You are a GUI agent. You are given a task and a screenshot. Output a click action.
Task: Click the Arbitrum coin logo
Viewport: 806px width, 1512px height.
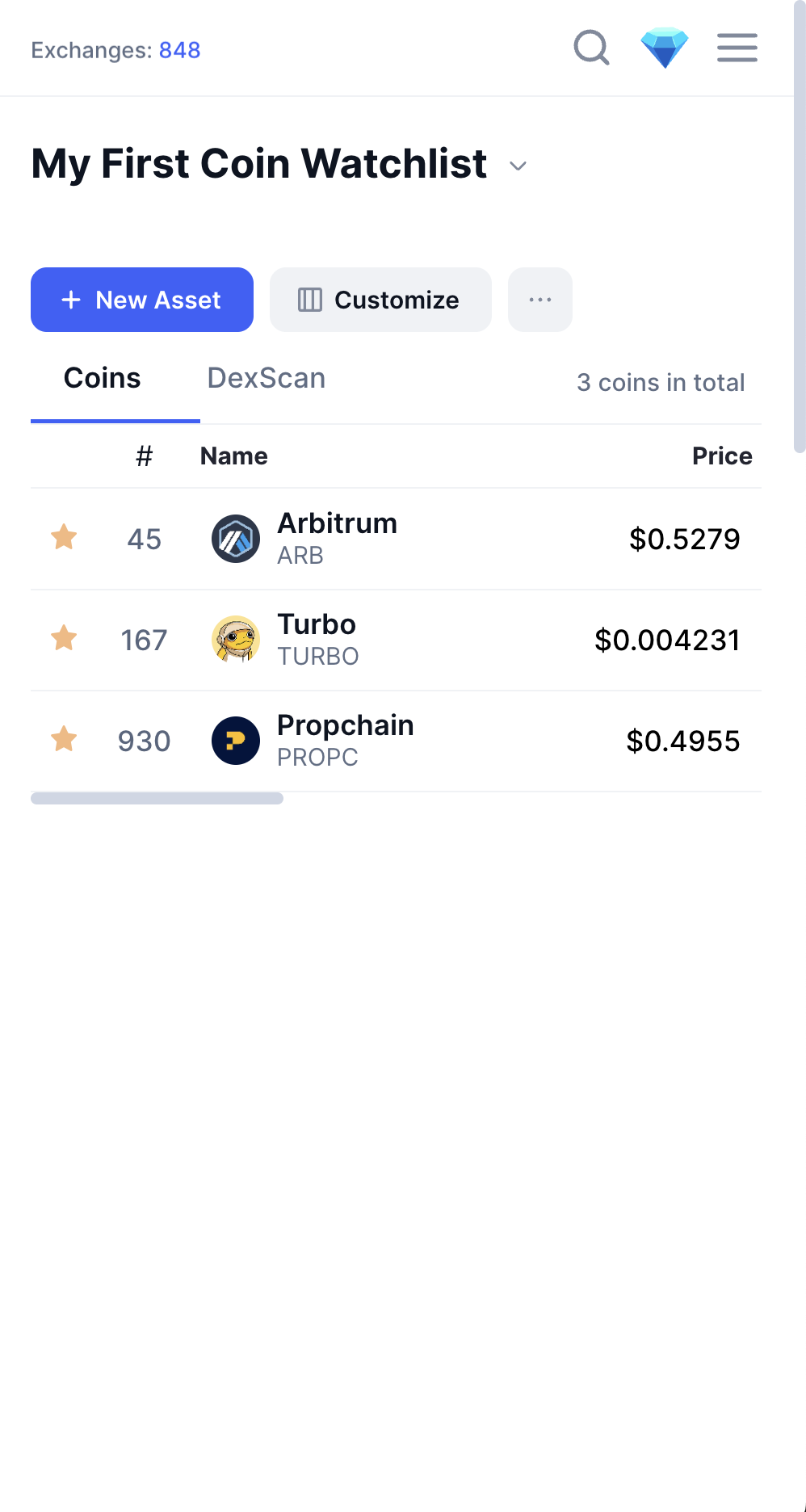(x=235, y=538)
